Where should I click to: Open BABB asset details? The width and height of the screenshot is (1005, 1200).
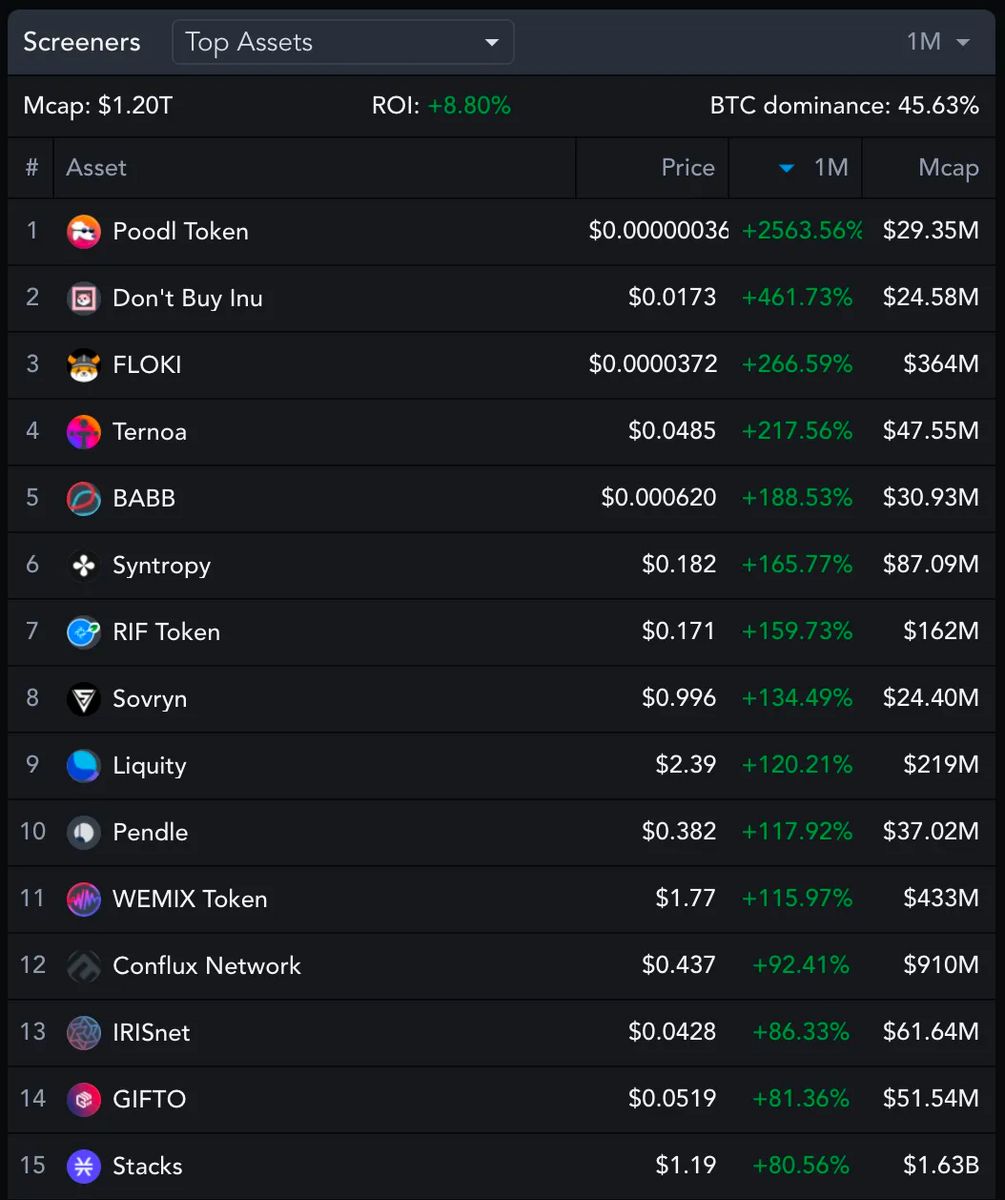pos(144,498)
